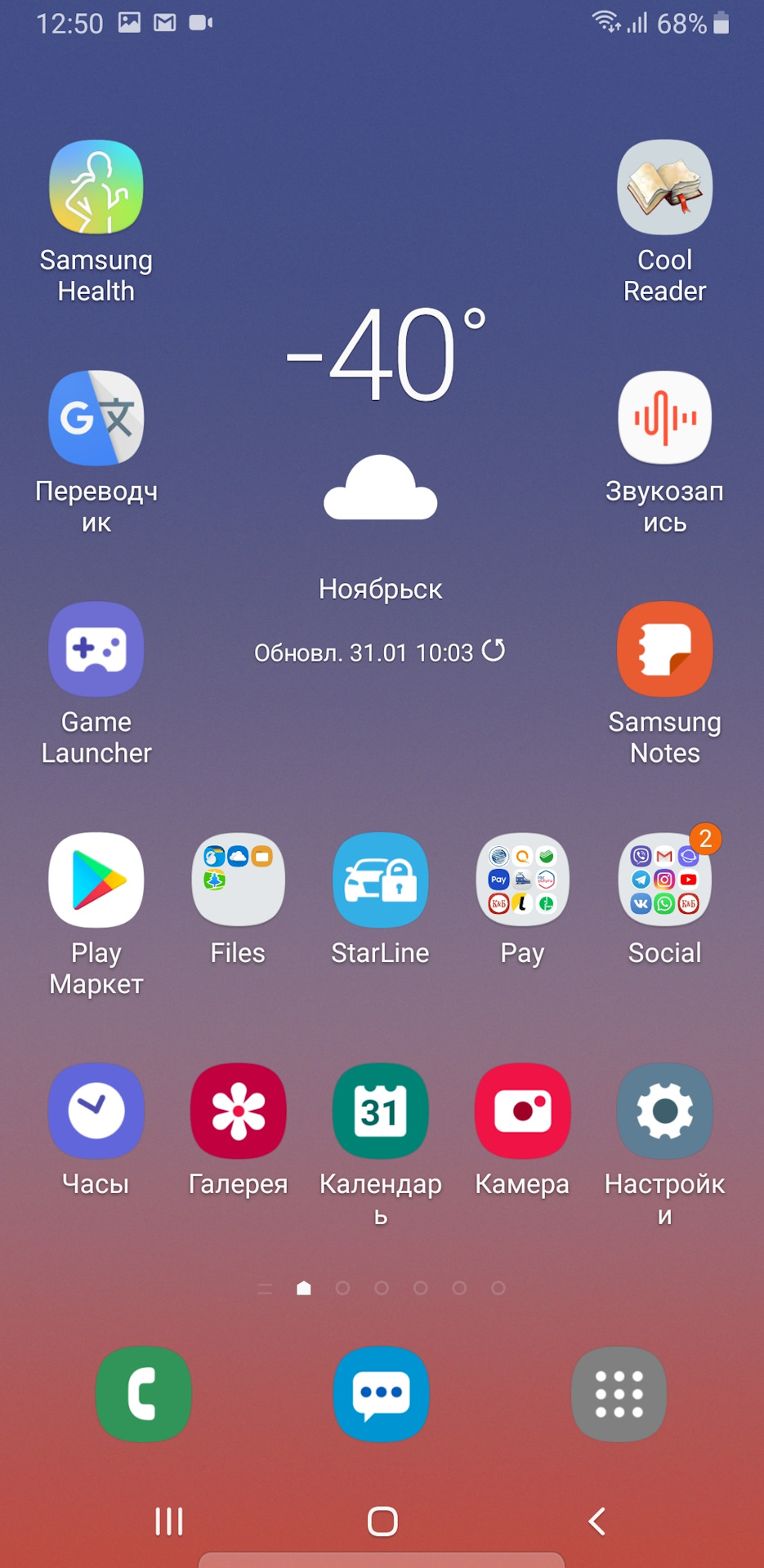This screenshot has width=764, height=1568.
Task: Open the Pay folder
Action: point(522,880)
